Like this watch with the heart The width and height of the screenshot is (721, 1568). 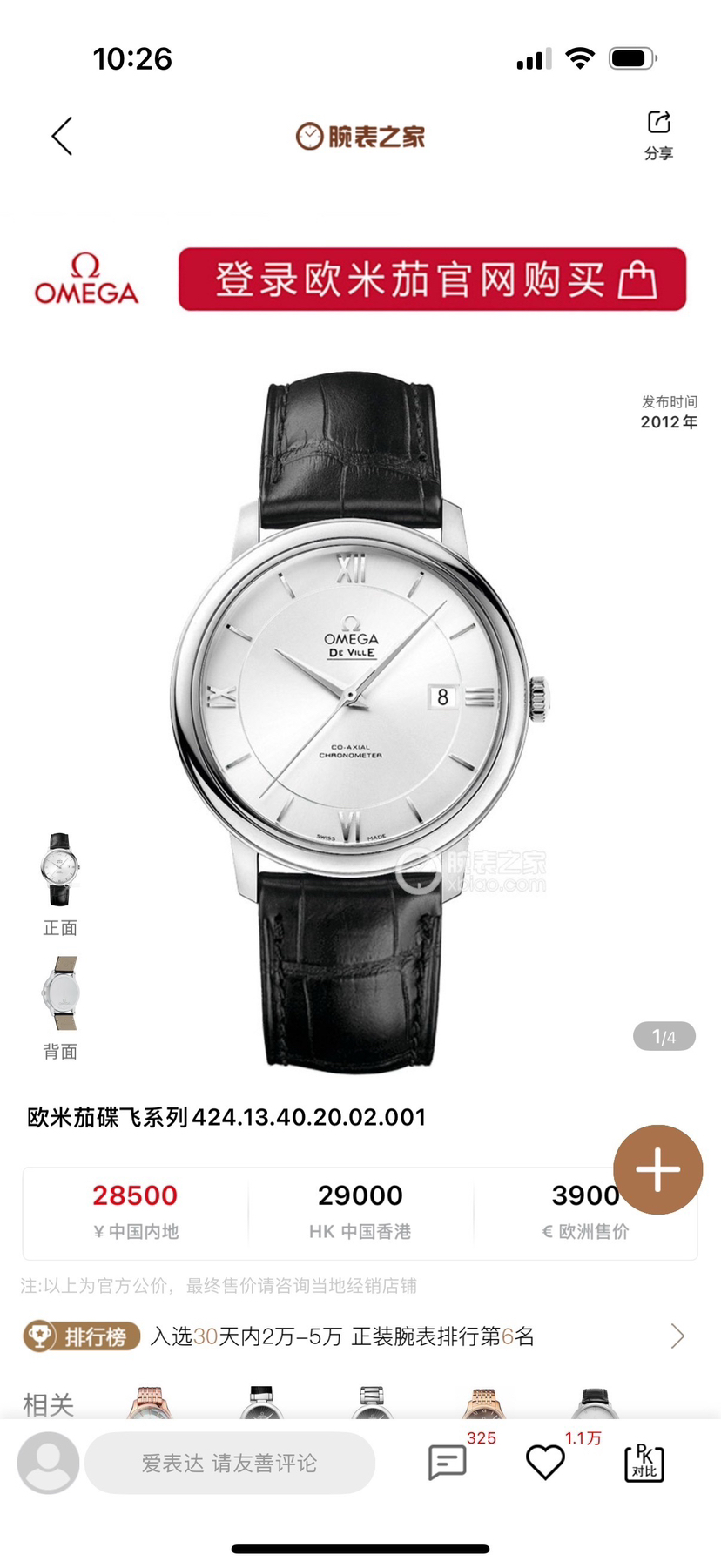[546, 1463]
